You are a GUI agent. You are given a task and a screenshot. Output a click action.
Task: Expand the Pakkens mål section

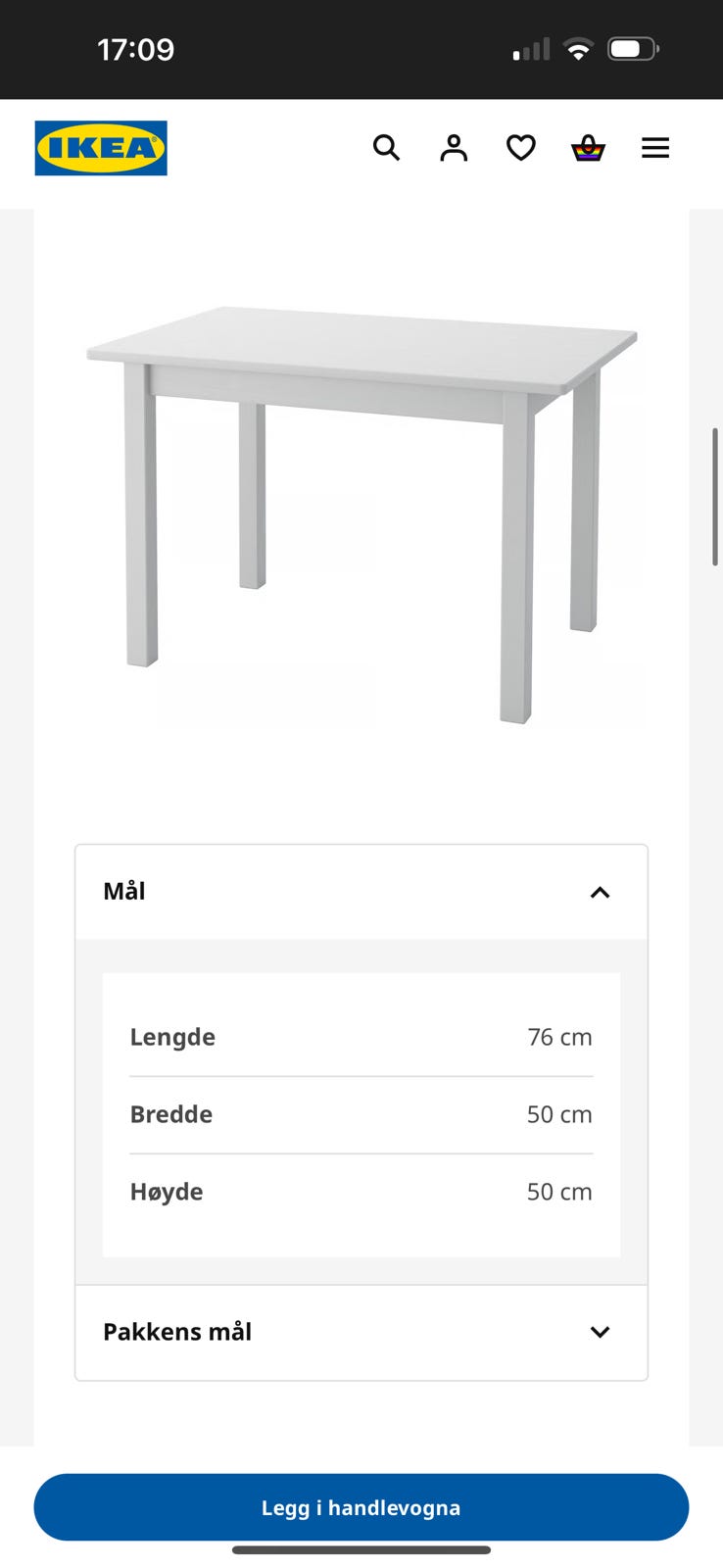click(361, 1332)
